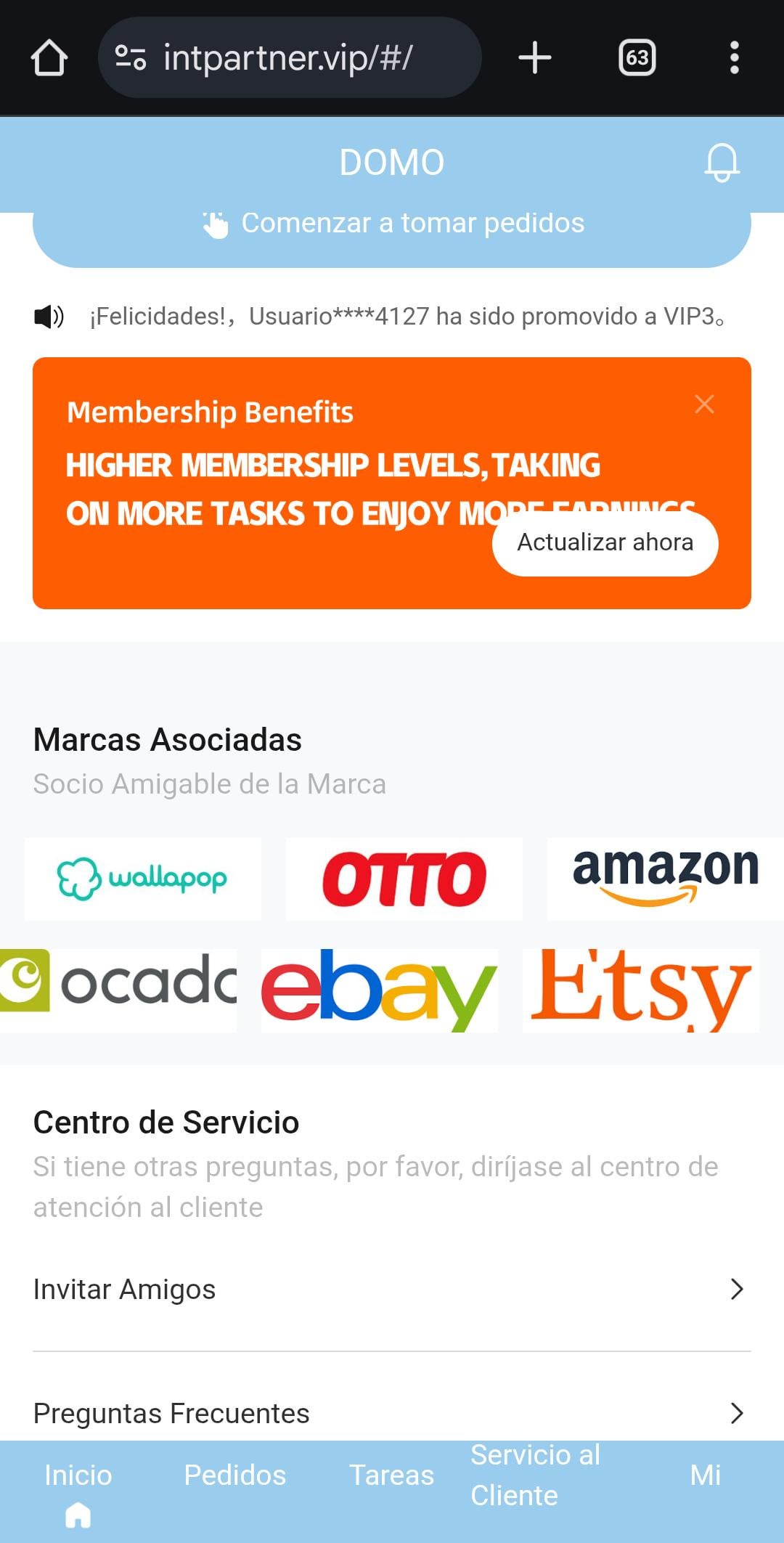This screenshot has width=784, height=1543.
Task: Open Preguntas Frecuentes row
Action: [392, 1412]
